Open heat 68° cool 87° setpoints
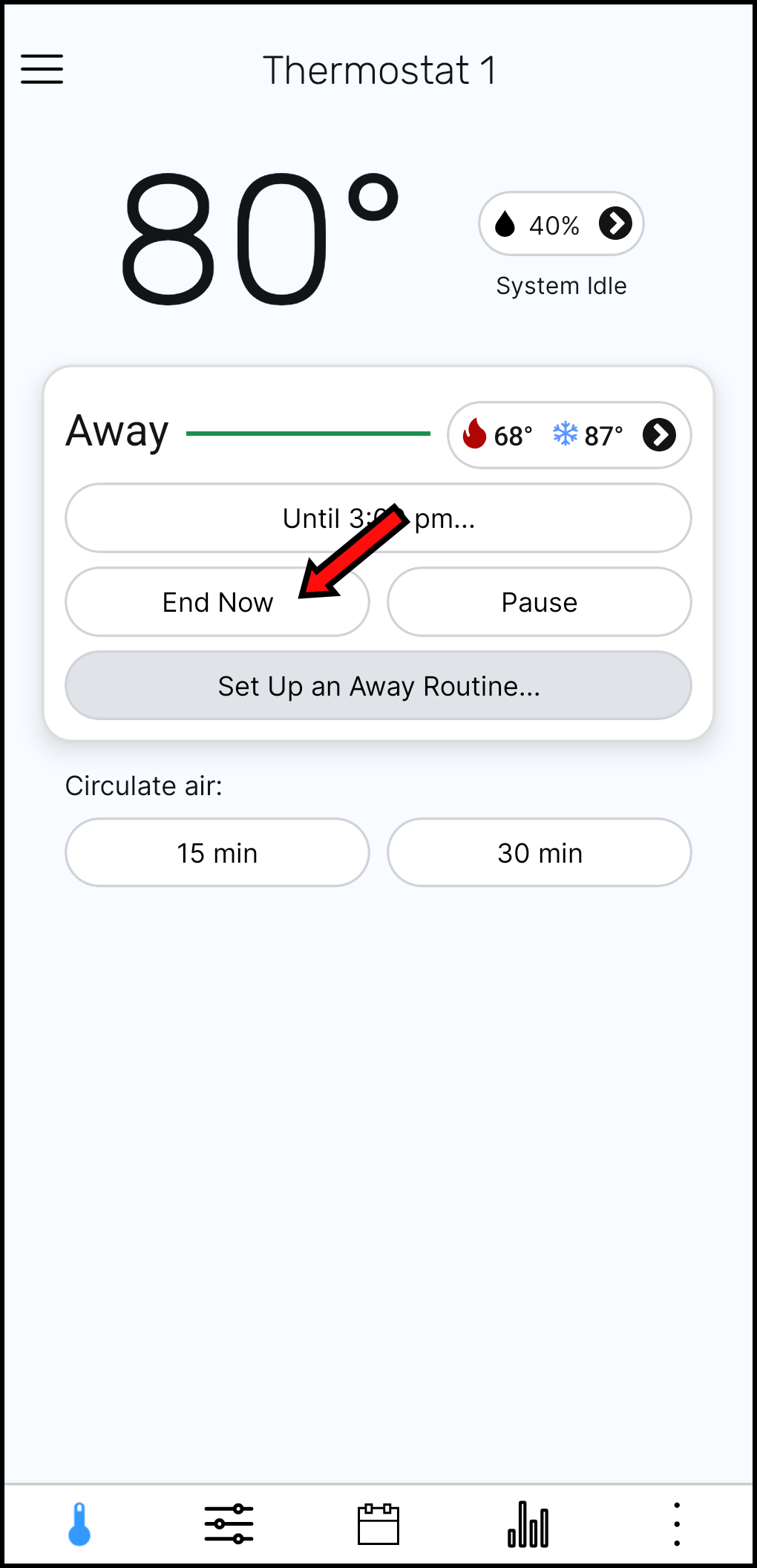This screenshot has width=757, height=1568. 569,435
